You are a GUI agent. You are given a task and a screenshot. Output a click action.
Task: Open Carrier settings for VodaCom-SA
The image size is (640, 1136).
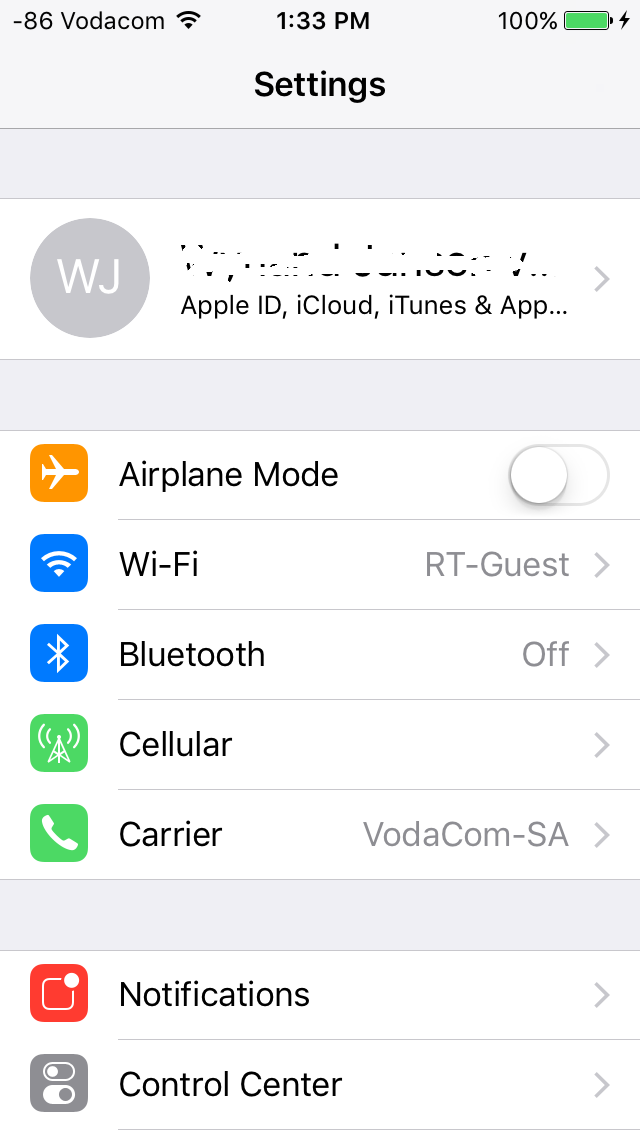[320, 834]
